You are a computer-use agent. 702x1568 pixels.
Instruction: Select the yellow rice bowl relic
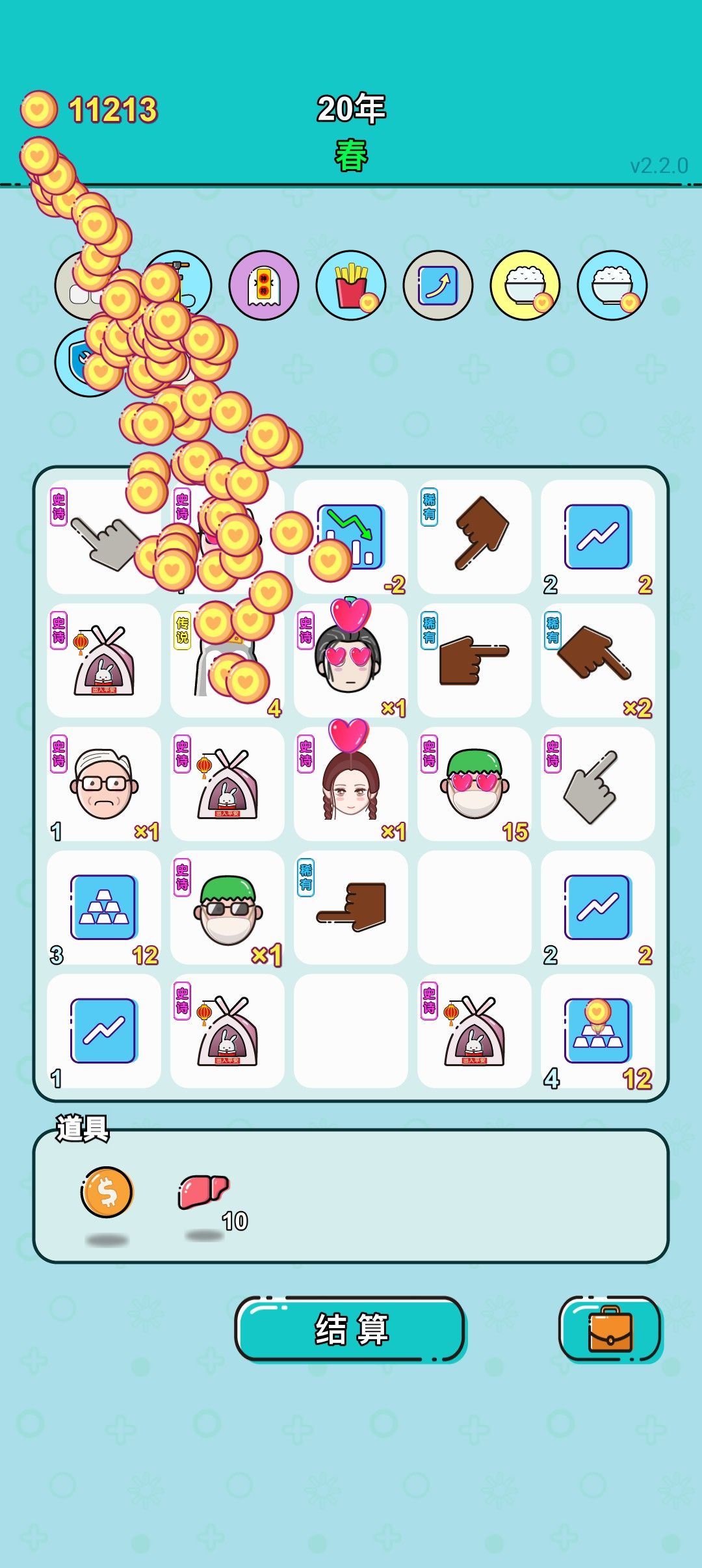525,285
